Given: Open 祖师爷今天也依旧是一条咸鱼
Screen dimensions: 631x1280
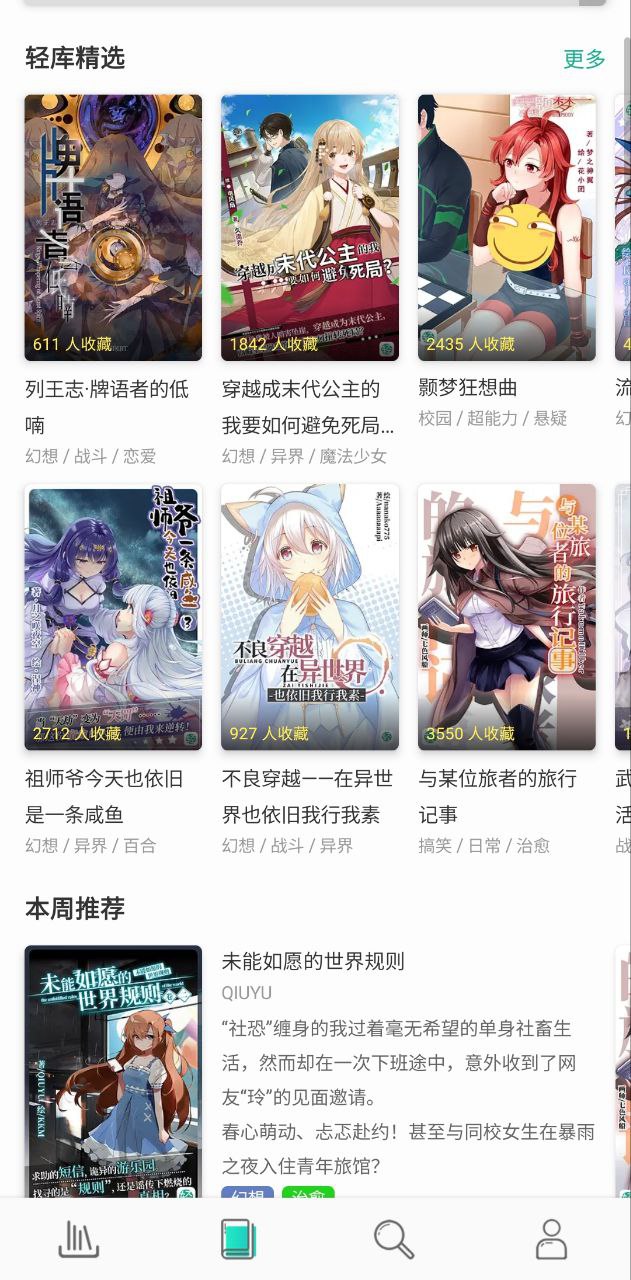Looking at the screenshot, I should pos(113,617).
